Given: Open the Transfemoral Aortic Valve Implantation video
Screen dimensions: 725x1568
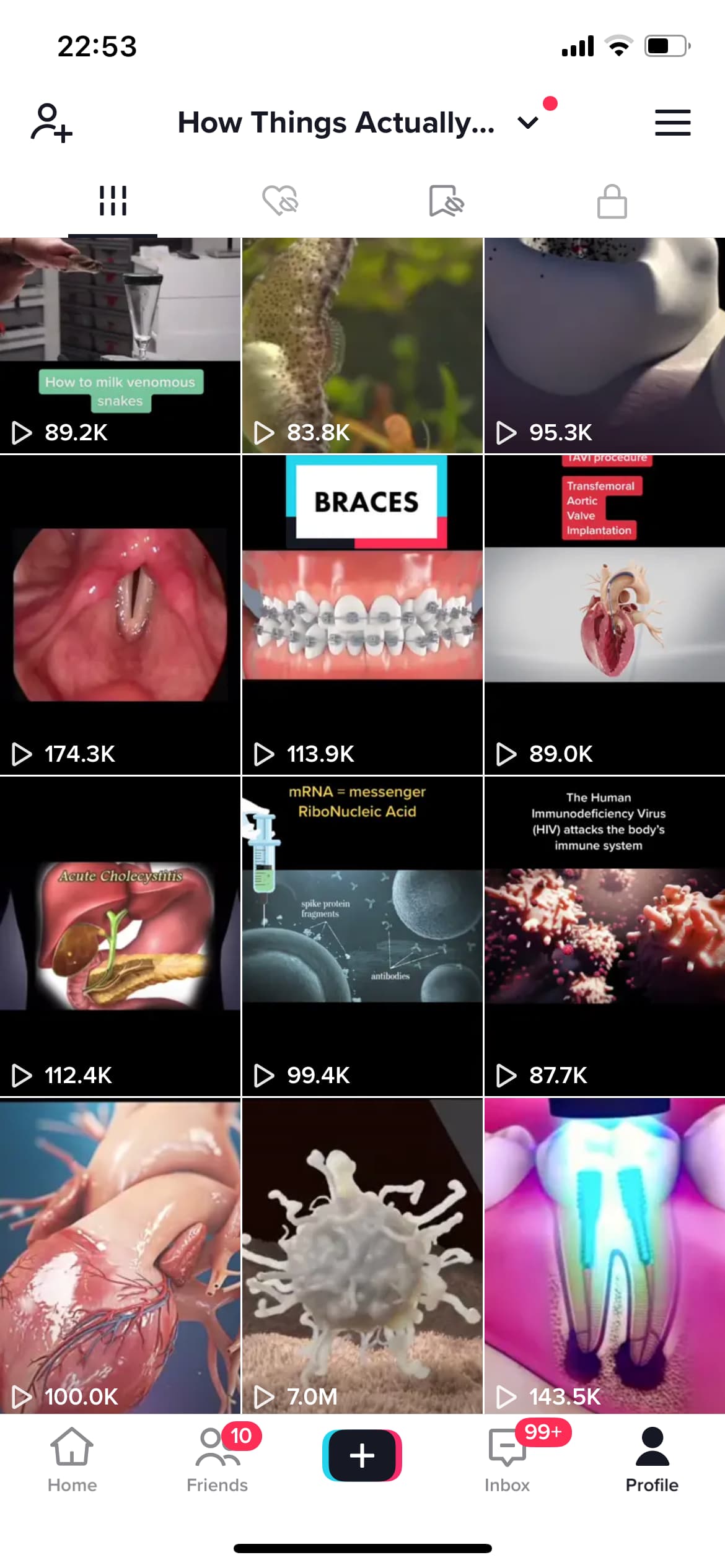Looking at the screenshot, I should coord(605,615).
